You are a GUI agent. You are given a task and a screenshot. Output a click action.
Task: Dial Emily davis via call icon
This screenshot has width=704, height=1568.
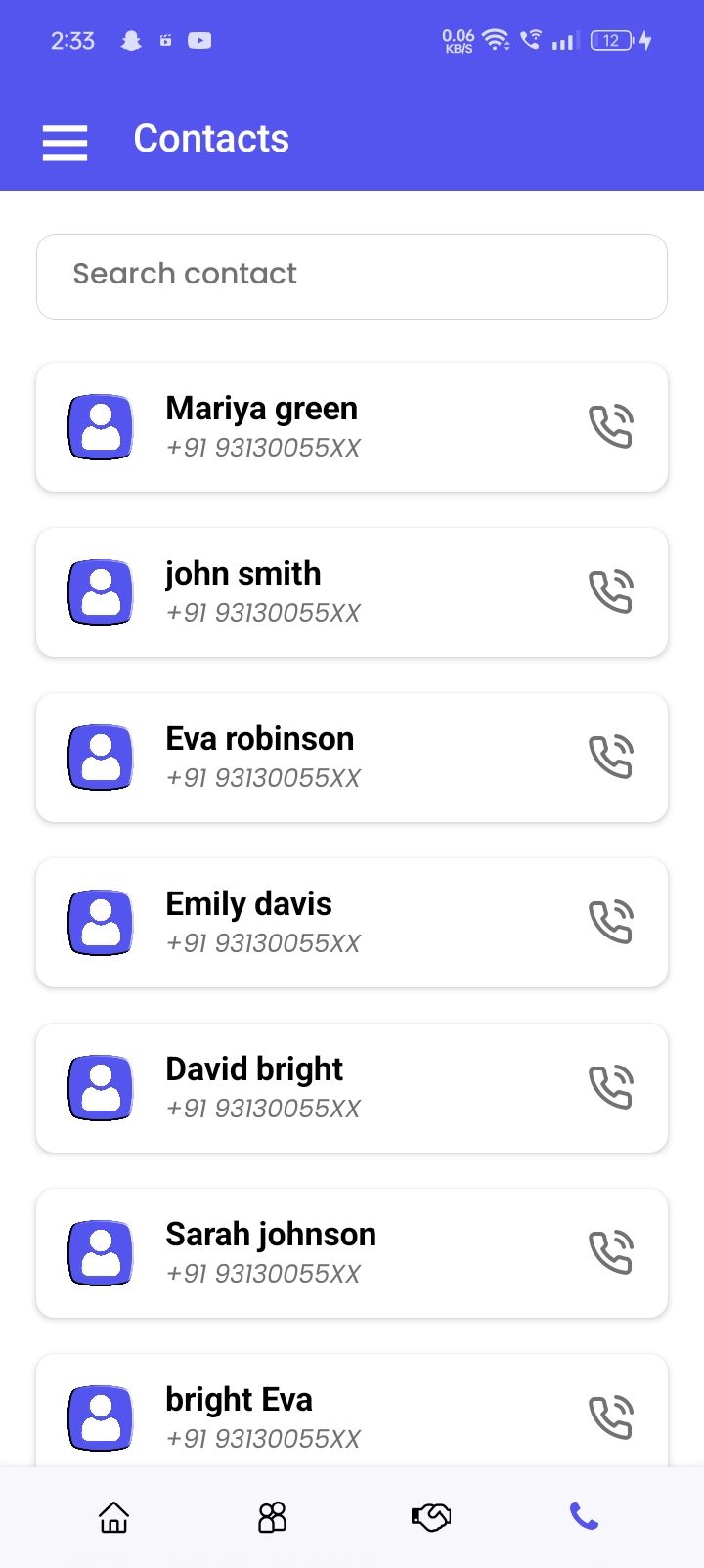click(x=611, y=923)
